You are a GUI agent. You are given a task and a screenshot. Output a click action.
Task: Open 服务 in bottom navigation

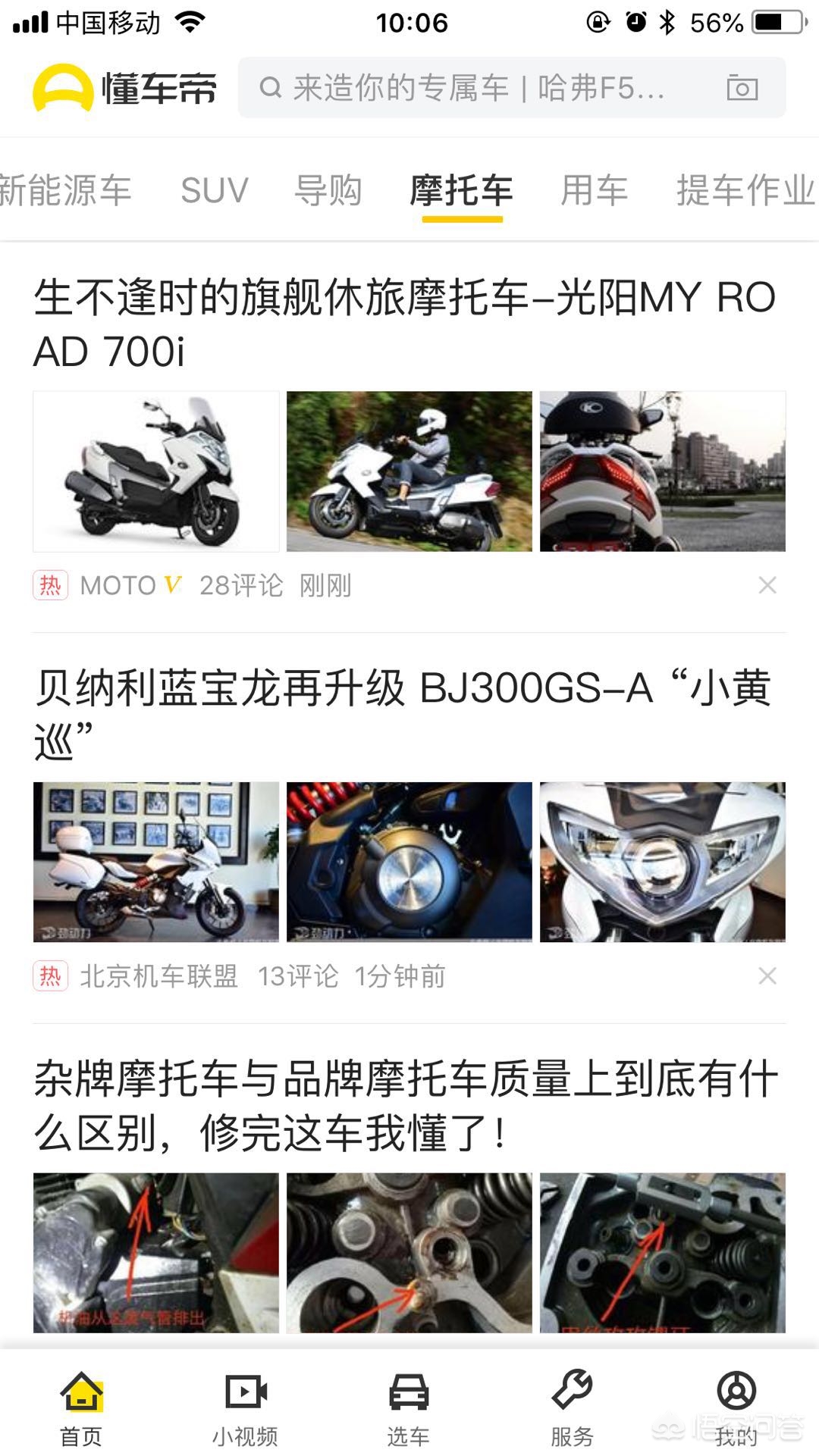click(x=572, y=1409)
